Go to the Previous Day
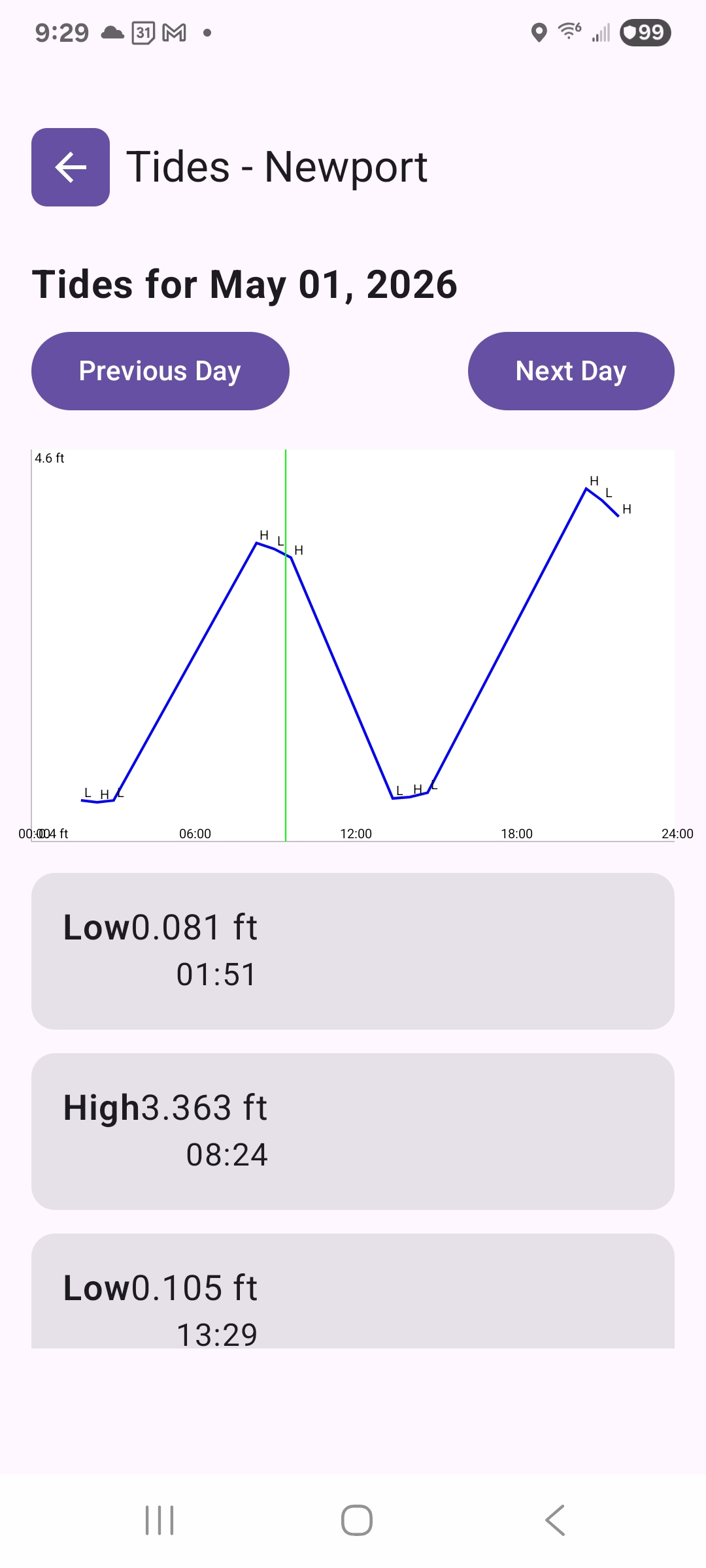Viewport: 706px width, 1568px height. coord(160,371)
